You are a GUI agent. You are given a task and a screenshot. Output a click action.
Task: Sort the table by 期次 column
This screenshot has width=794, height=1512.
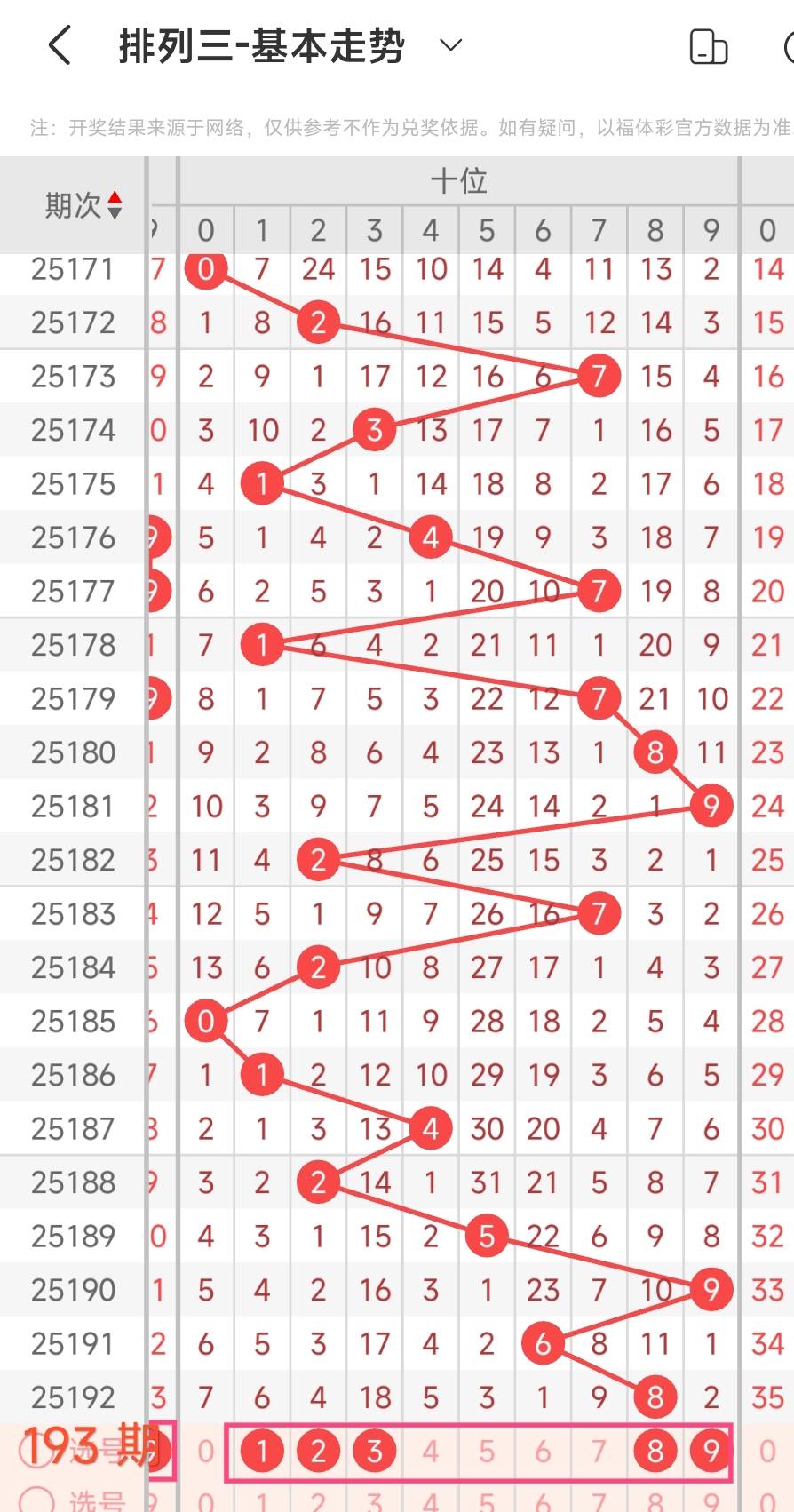[83, 206]
